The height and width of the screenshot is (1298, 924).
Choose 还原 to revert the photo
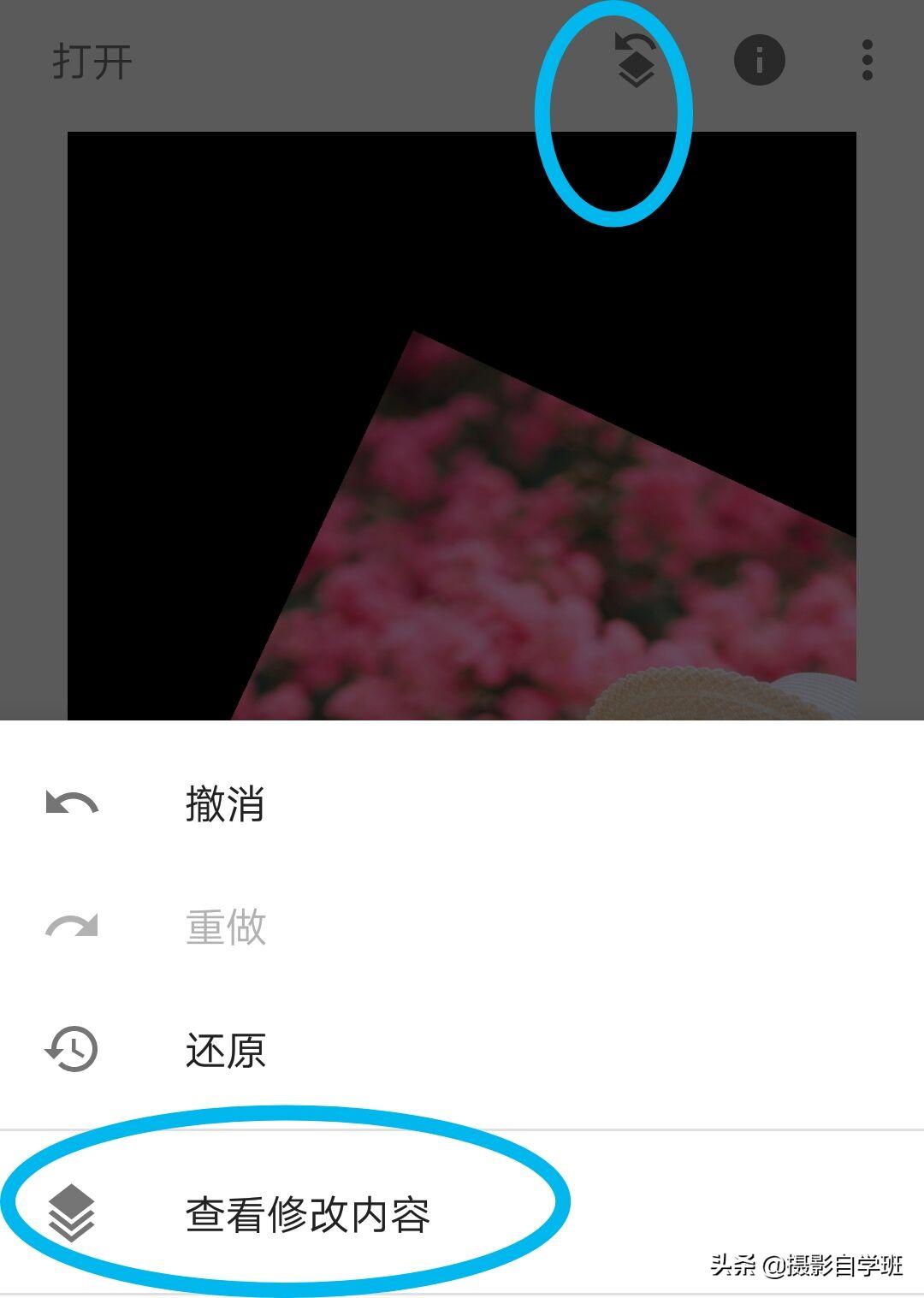(x=224, y=1048)
